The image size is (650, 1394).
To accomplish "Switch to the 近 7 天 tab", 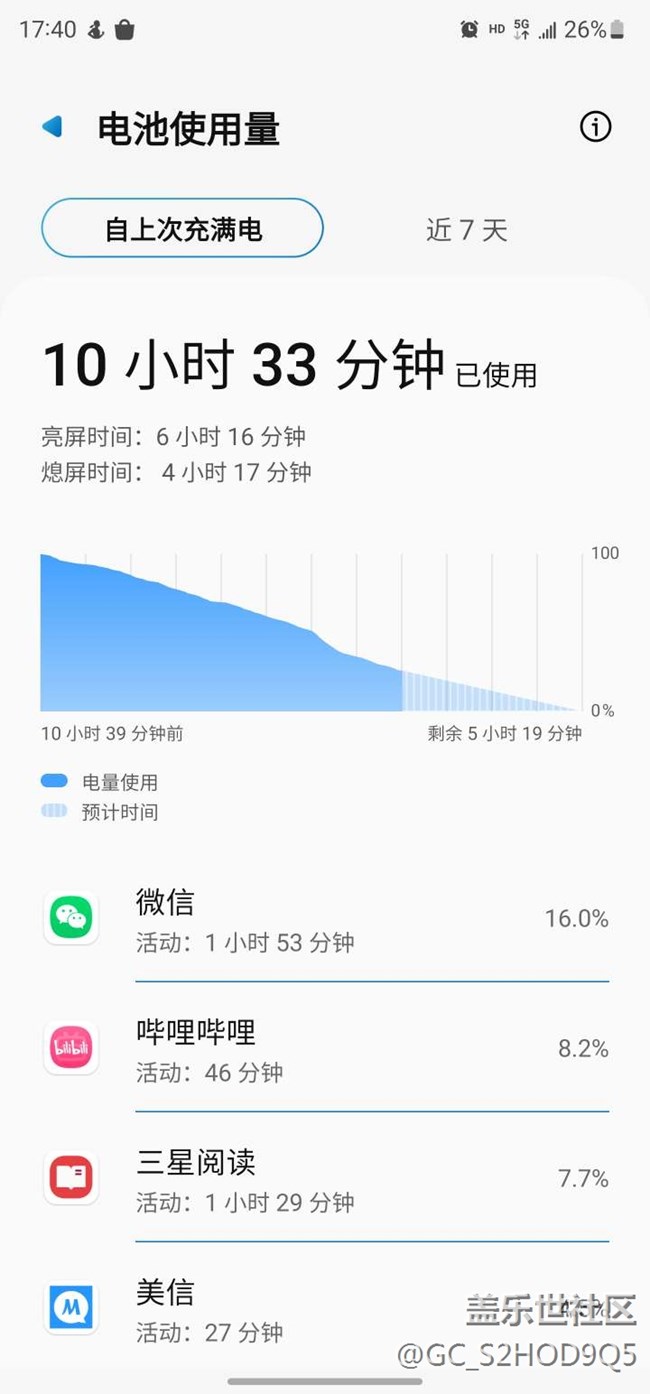I will coord(467,230).
